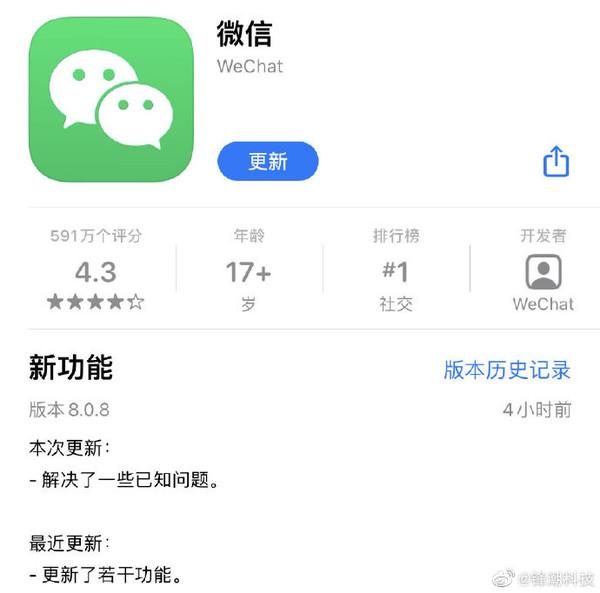This screenshot has width=600, height=593.
Task: View the 开发者 WeChat developer page
Action: [543, 271]
